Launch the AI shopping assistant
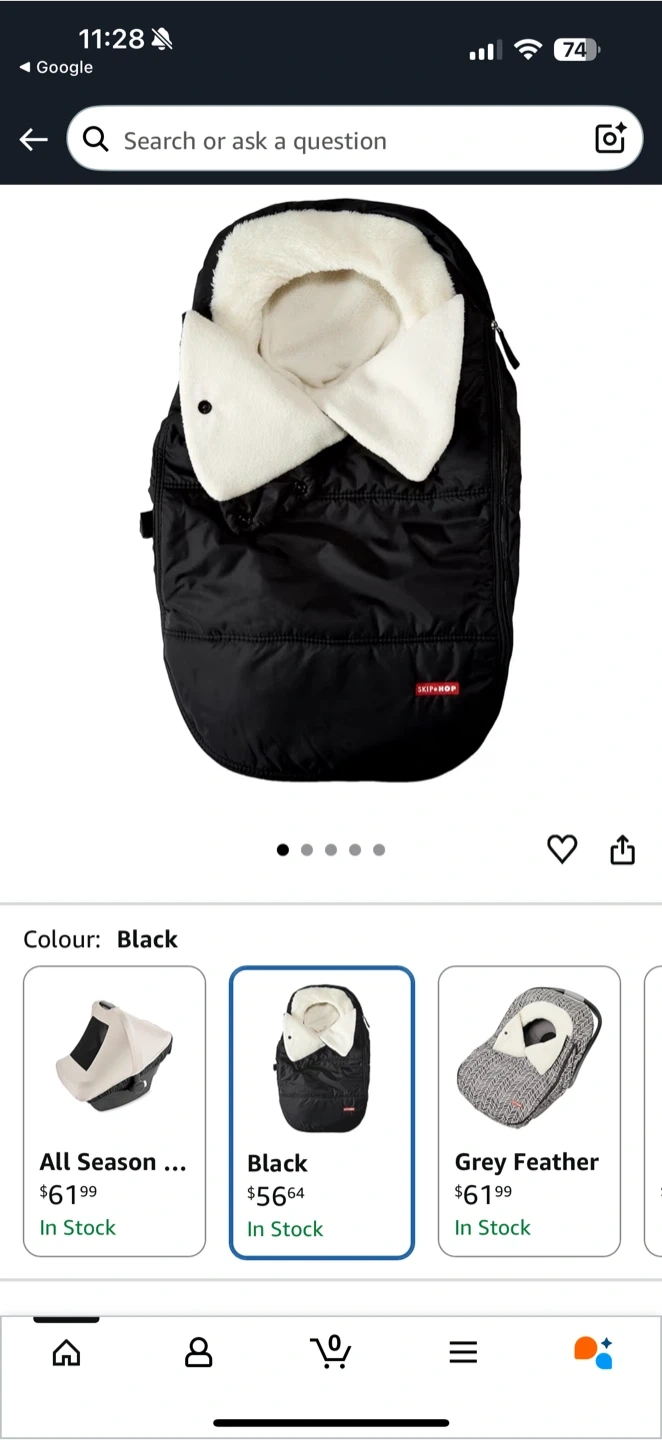 [593, 1352]
